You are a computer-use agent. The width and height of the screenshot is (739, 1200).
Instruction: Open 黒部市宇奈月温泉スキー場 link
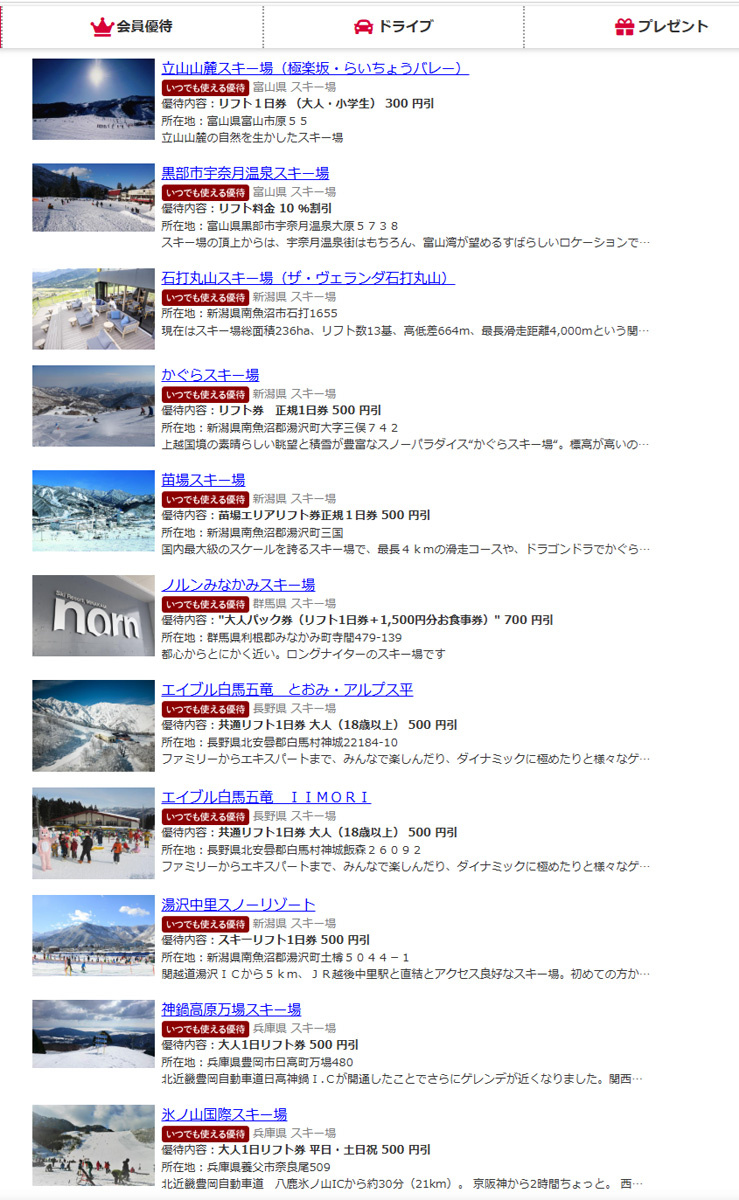click(245, 173)
